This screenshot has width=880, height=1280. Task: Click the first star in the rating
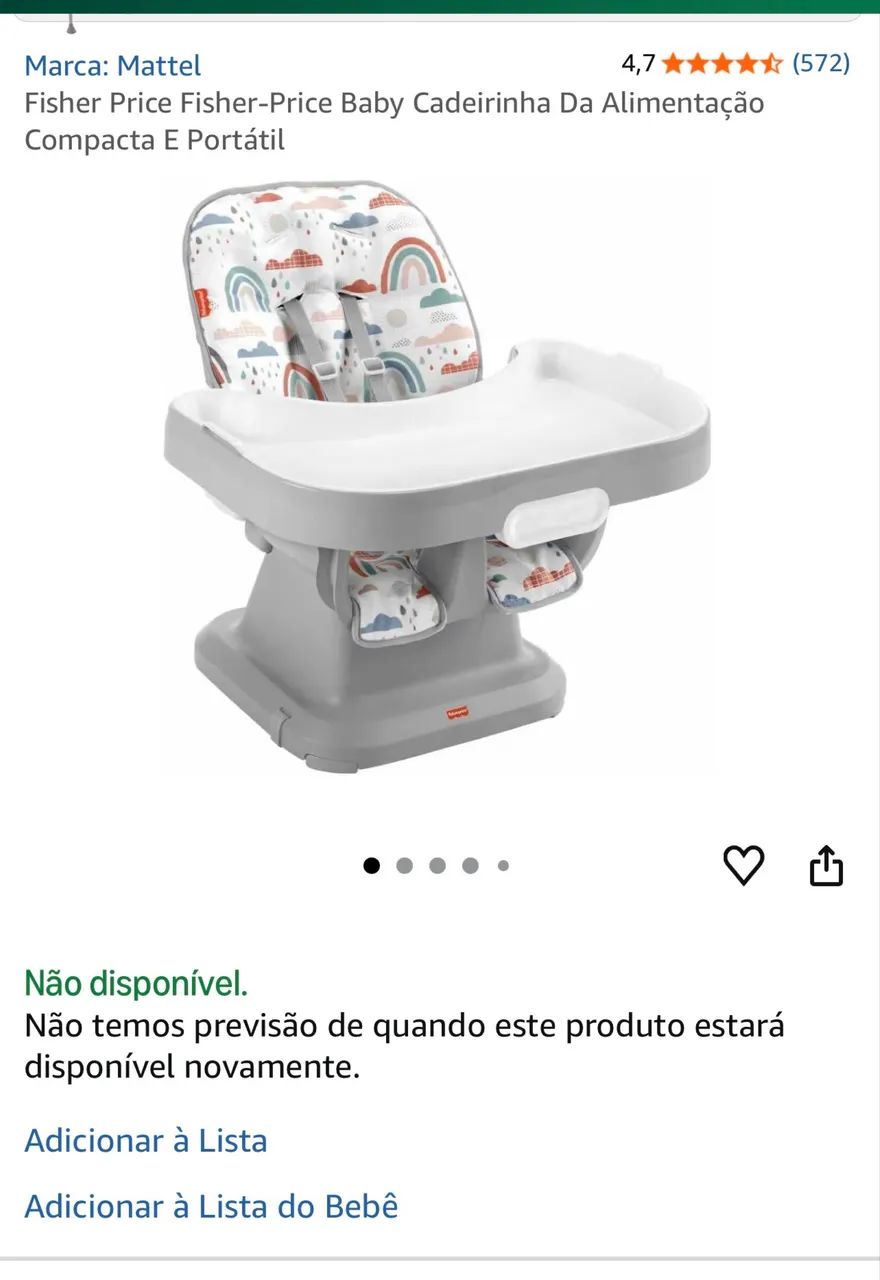[x=671, y=64]
